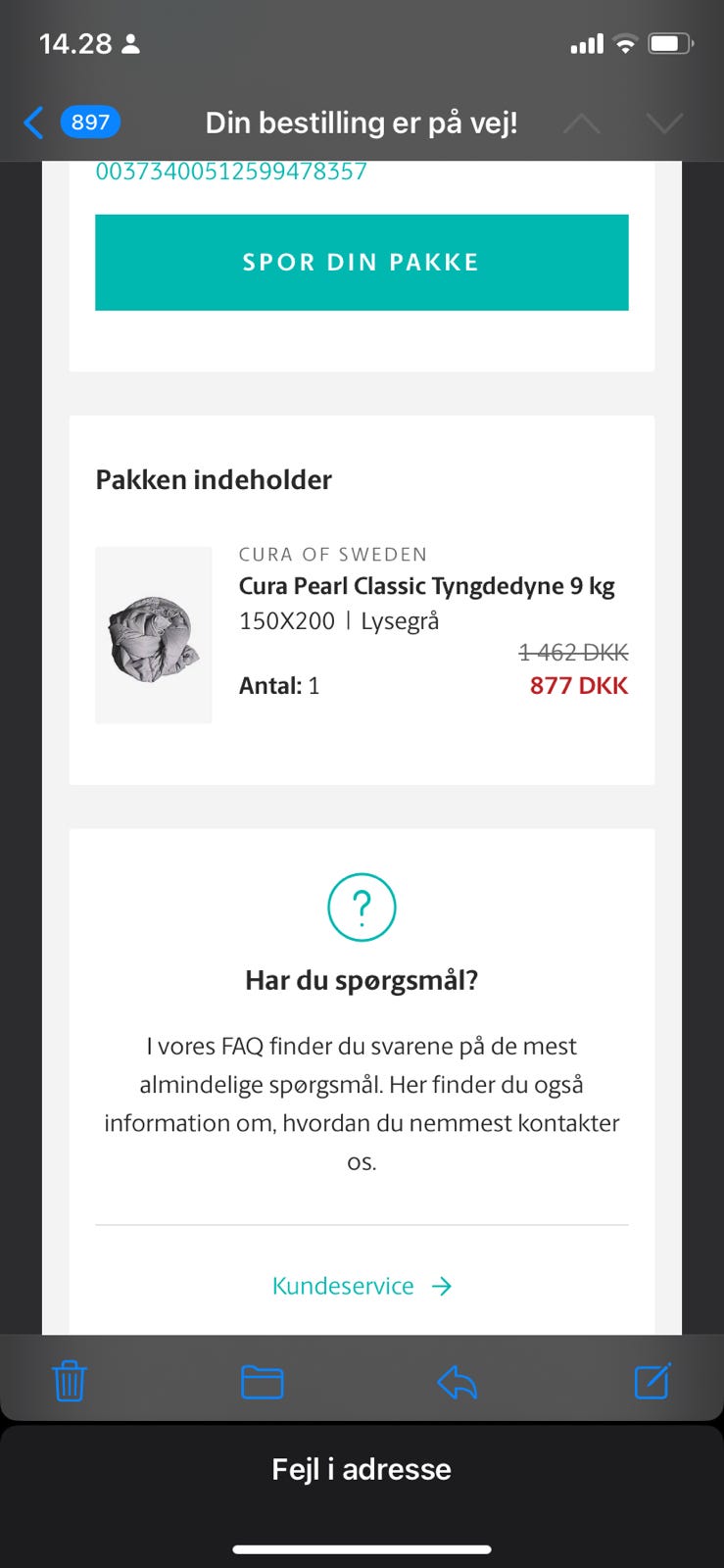Tap the cellular signal bars icon
724x1568 pixels.
[585, 43]
